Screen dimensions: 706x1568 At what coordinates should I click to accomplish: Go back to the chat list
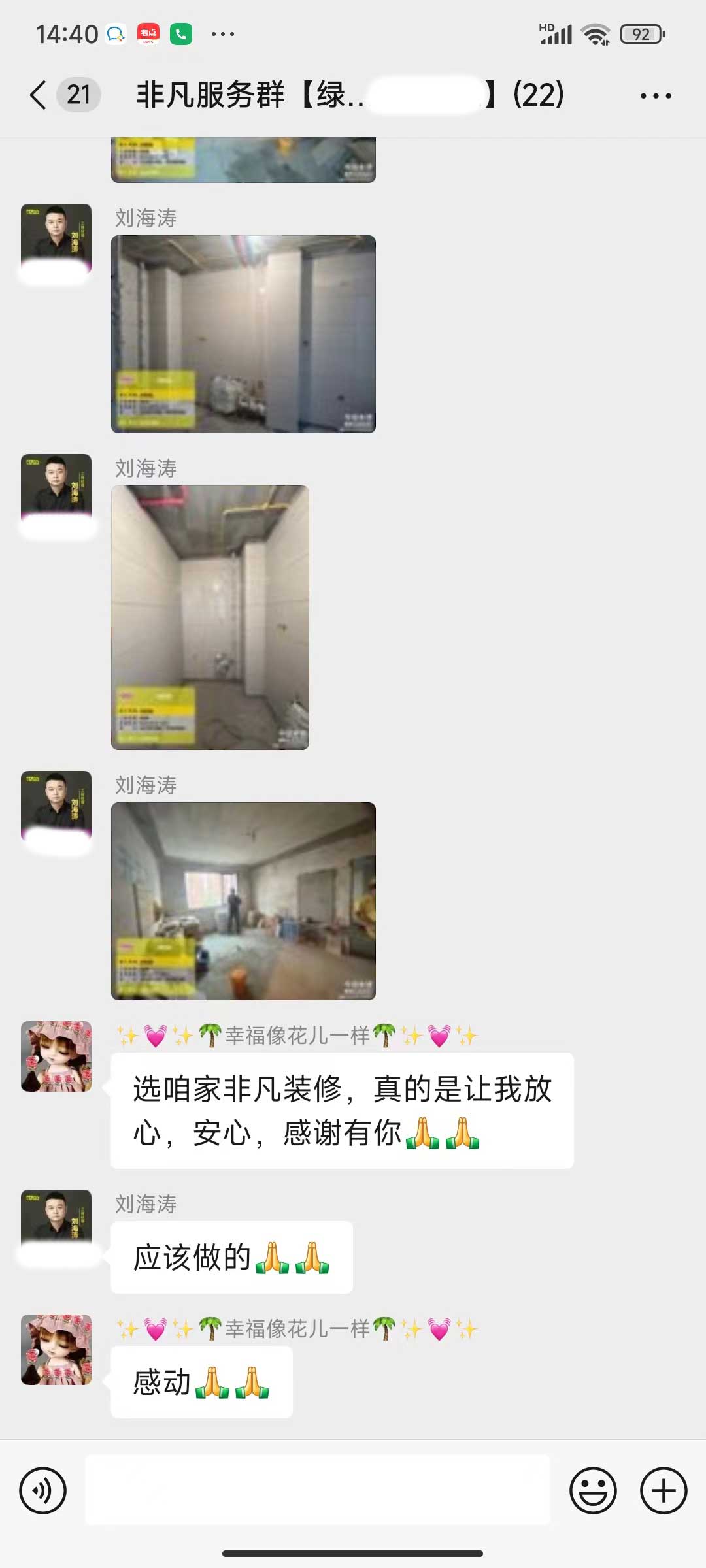point(39,95)
